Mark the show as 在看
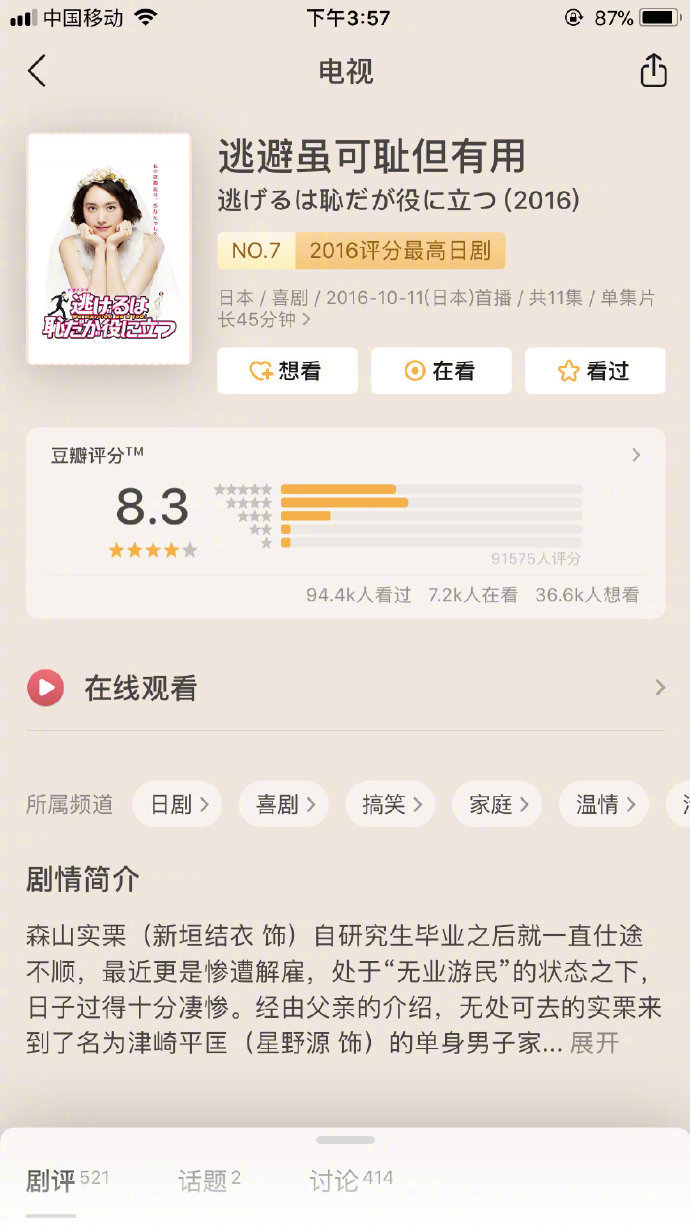Viewport: 690px width, 1227px height. click(x=441, y=371)
